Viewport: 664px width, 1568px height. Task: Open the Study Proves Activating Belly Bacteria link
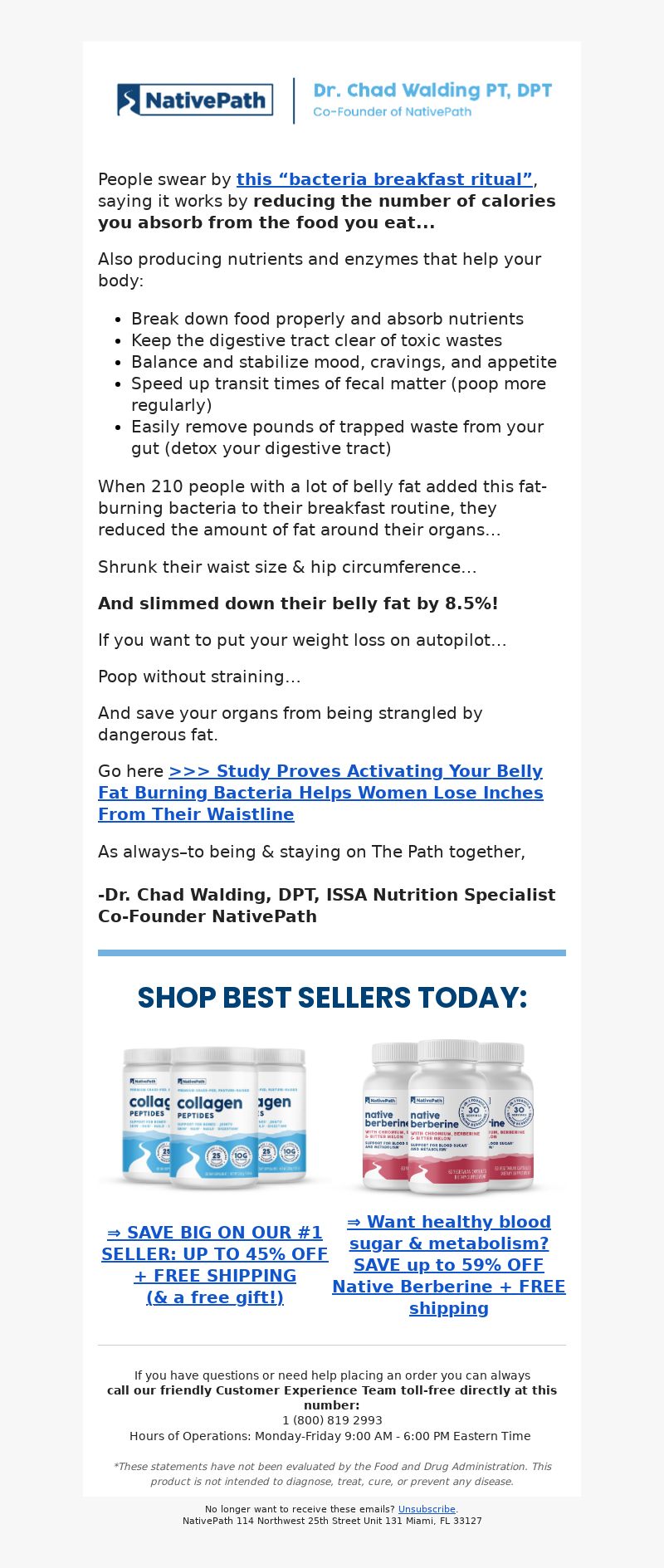pyautogui.click(x=320, y=793)
